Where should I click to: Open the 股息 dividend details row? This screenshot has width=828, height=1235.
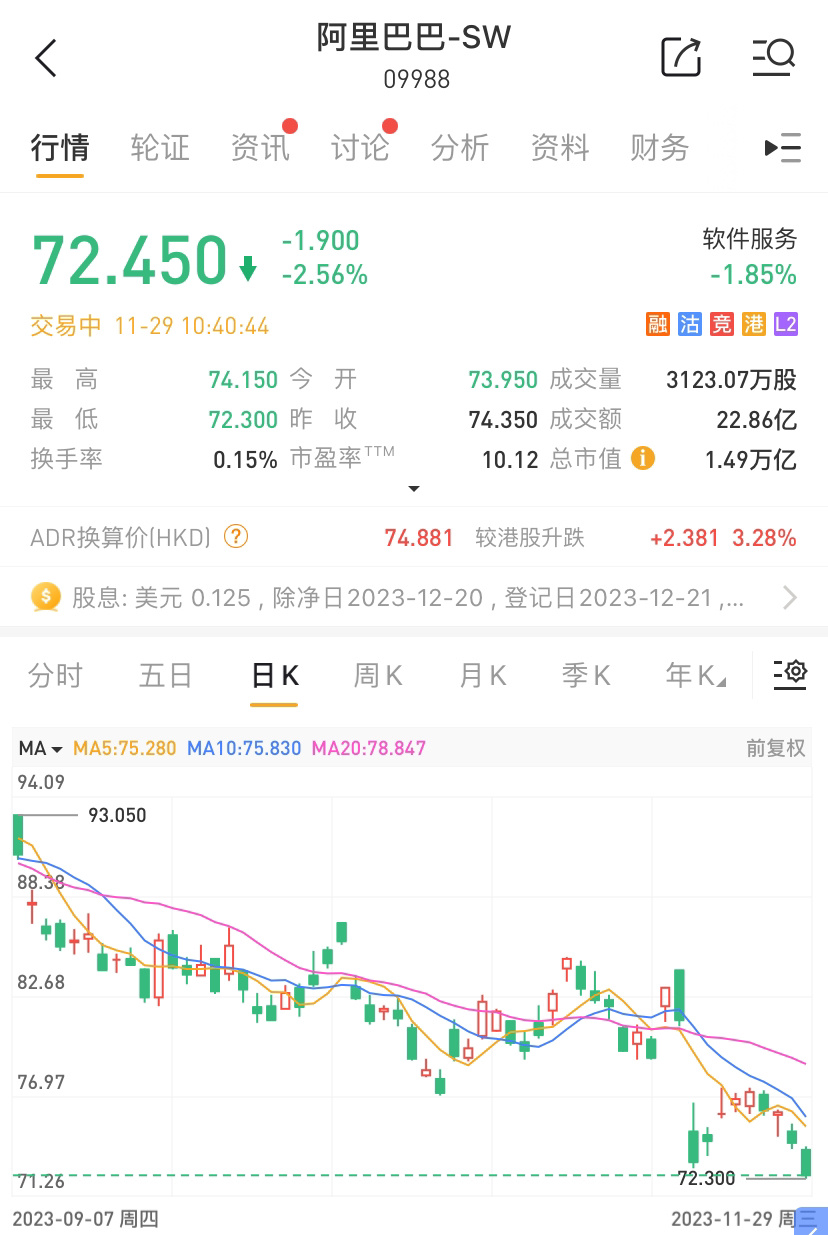(414, 598)
